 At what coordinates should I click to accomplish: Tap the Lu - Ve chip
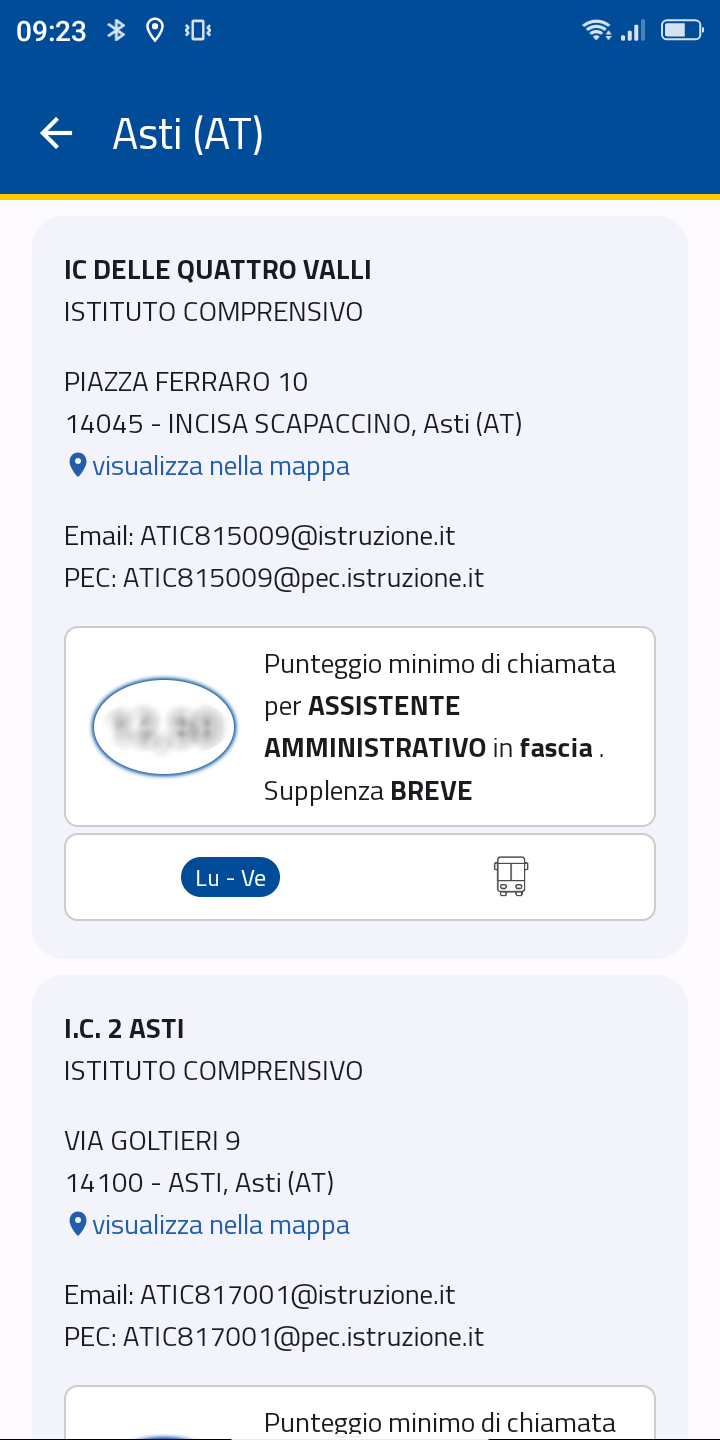click(230, 878)
